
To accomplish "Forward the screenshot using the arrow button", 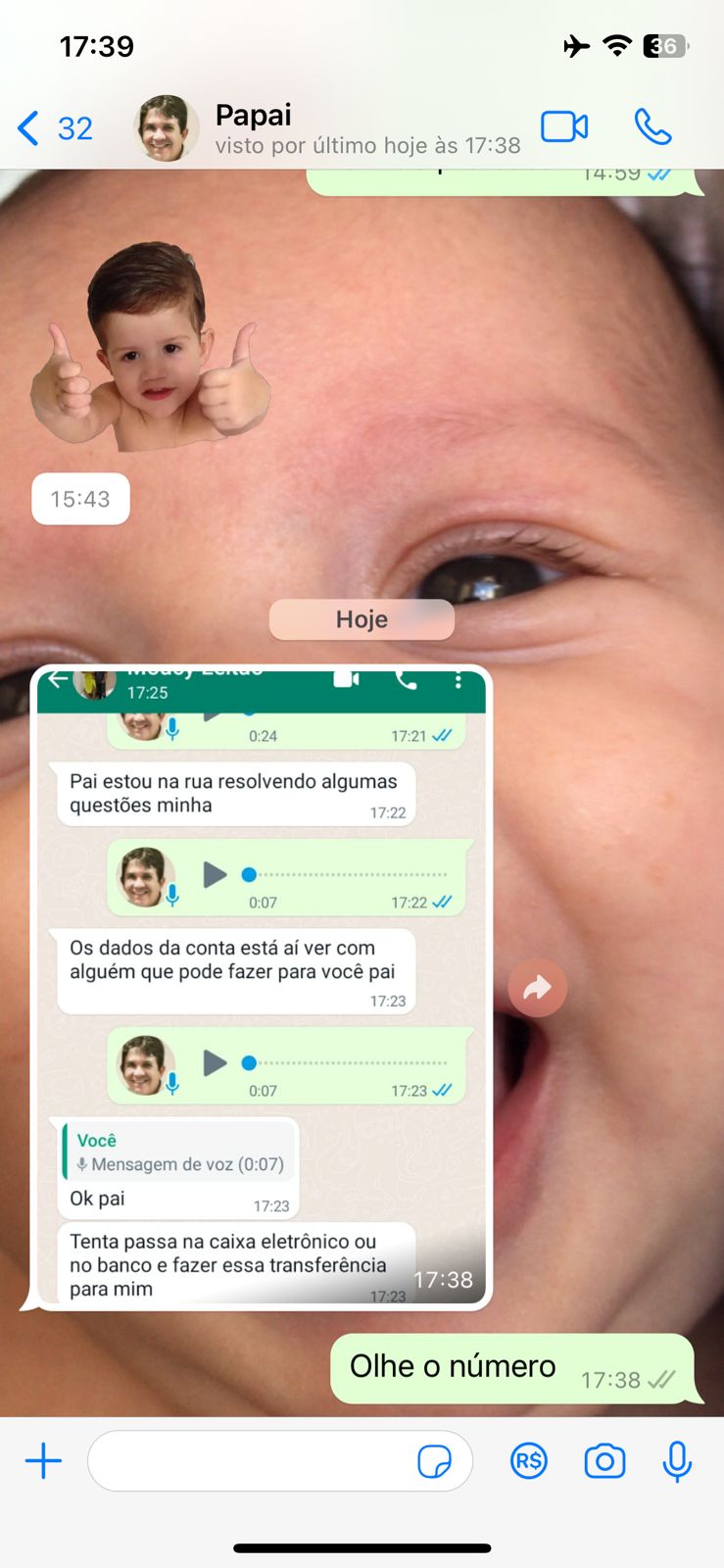I will (x=537, y=987).
